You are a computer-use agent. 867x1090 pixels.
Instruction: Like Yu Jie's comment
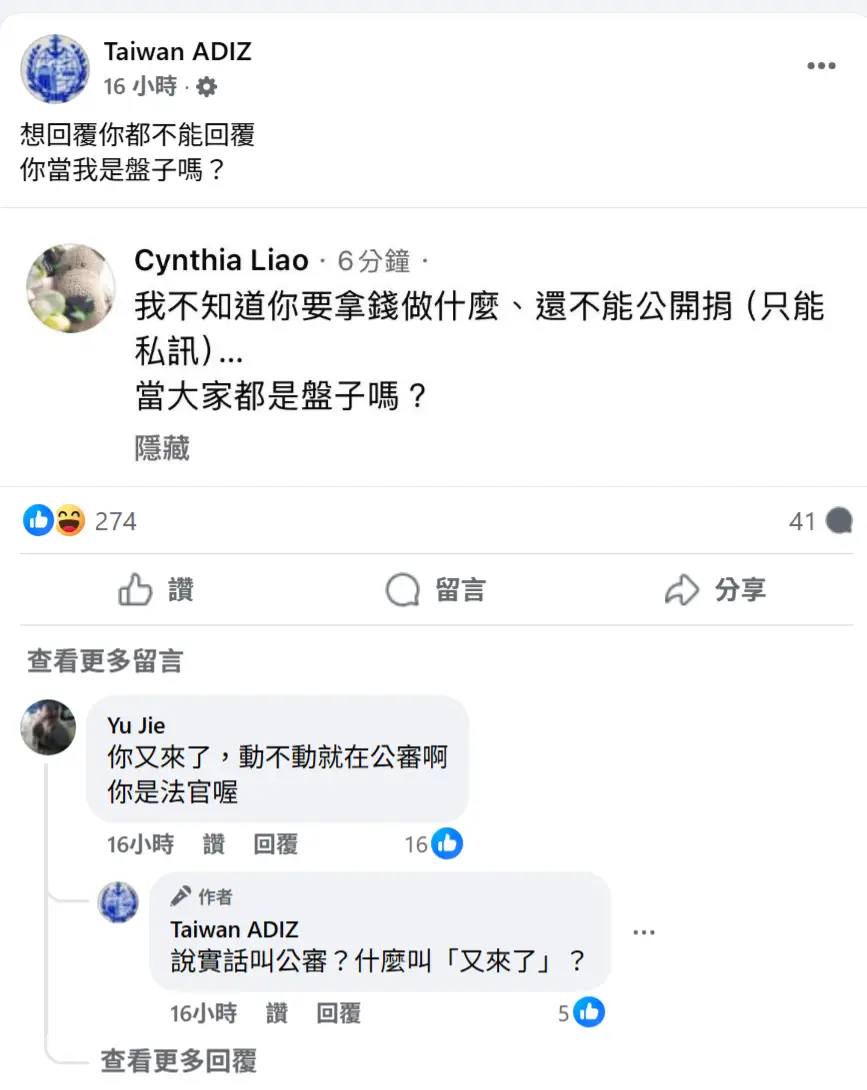[x=214, y=845]
